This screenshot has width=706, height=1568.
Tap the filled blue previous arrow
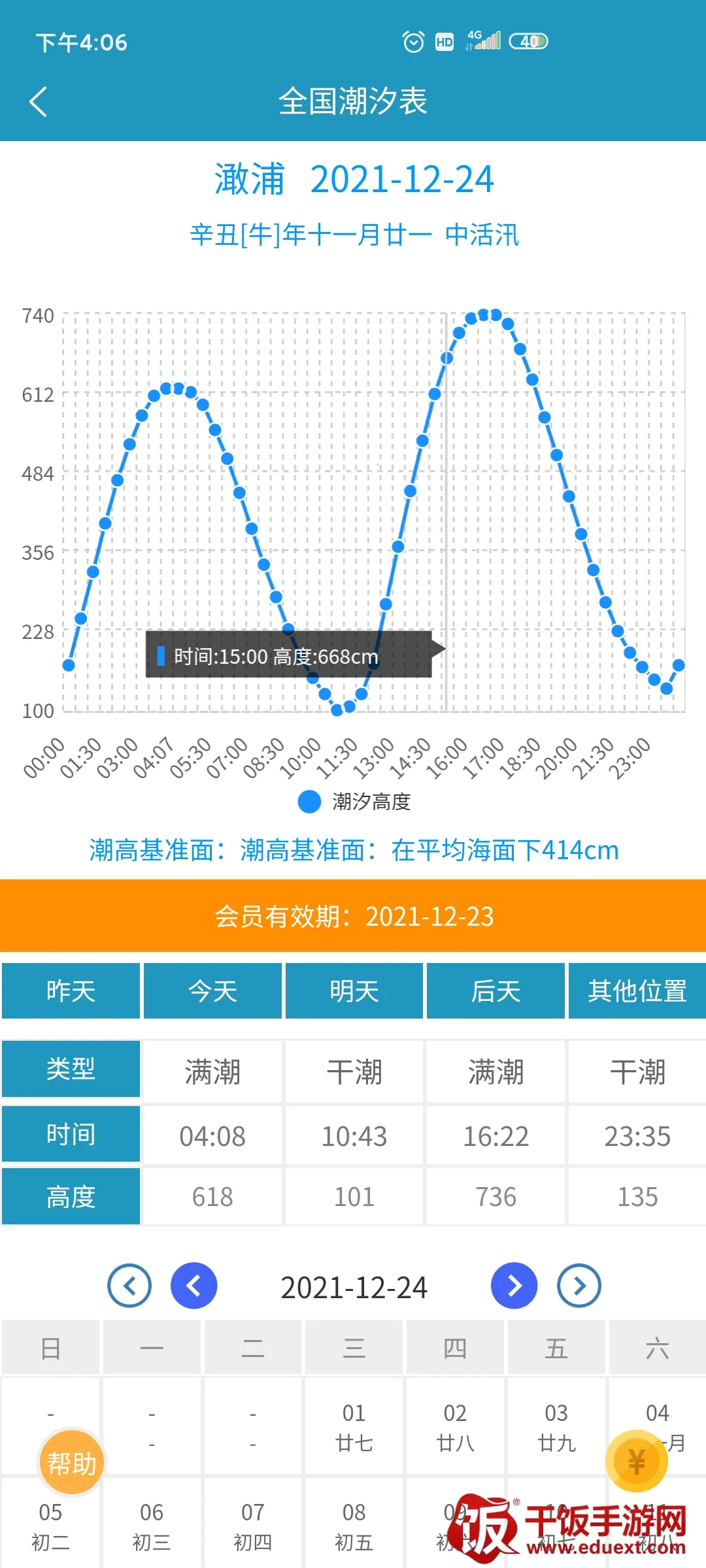pos(193,1286)
